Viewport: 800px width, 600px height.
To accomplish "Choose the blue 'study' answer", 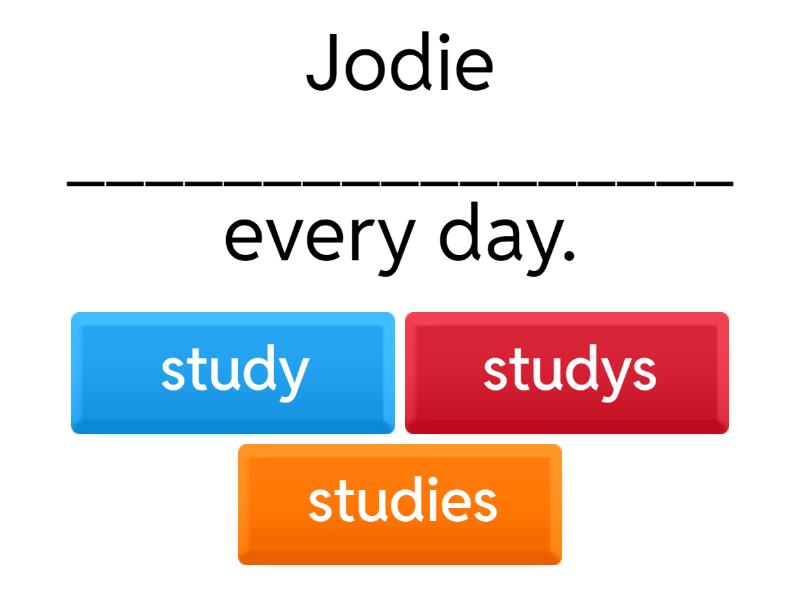I will [233, 372].
